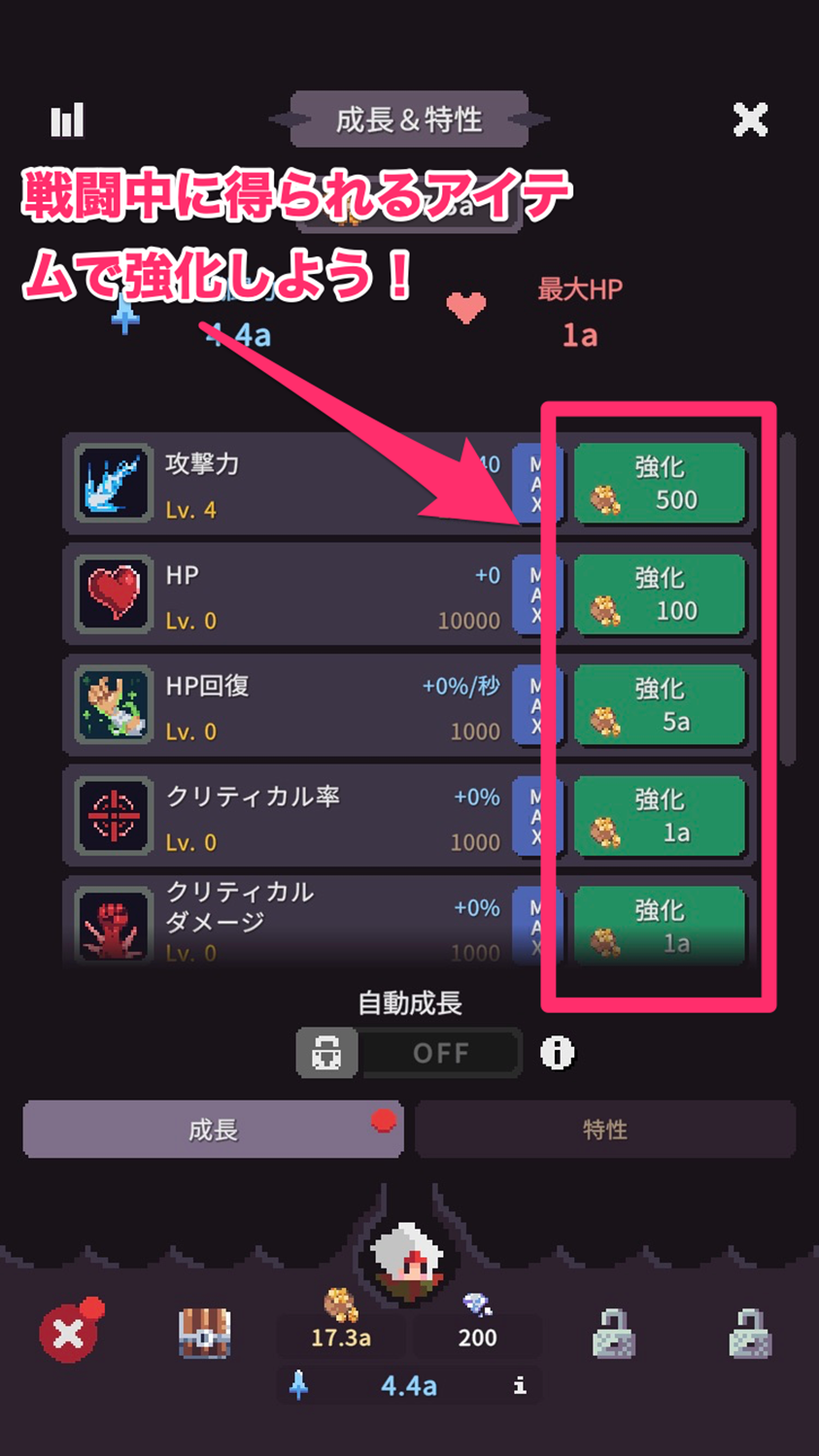Tap MAX next to HP回復

point(535,705)
